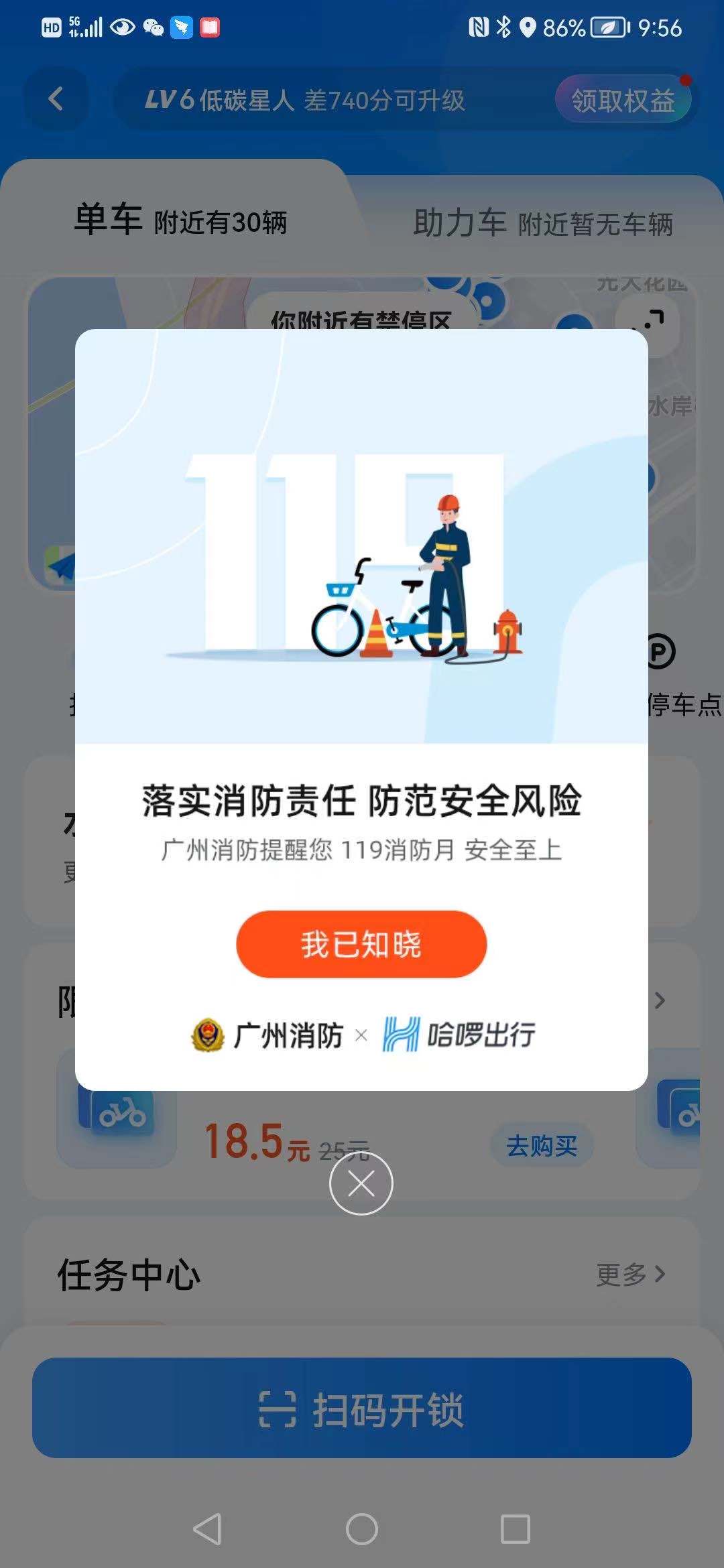Go back using the top arrow
This screenshot has height=1568, width=724.
click(x=56, y=99)
